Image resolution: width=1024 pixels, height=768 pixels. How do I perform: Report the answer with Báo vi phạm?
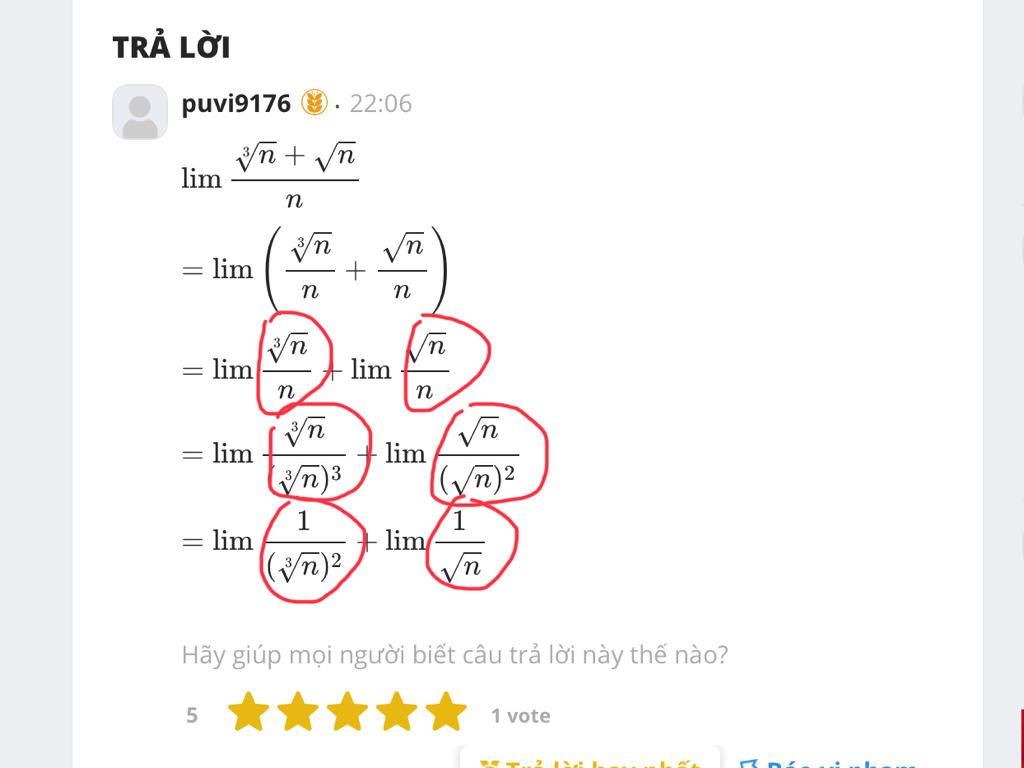click(830, 760)
